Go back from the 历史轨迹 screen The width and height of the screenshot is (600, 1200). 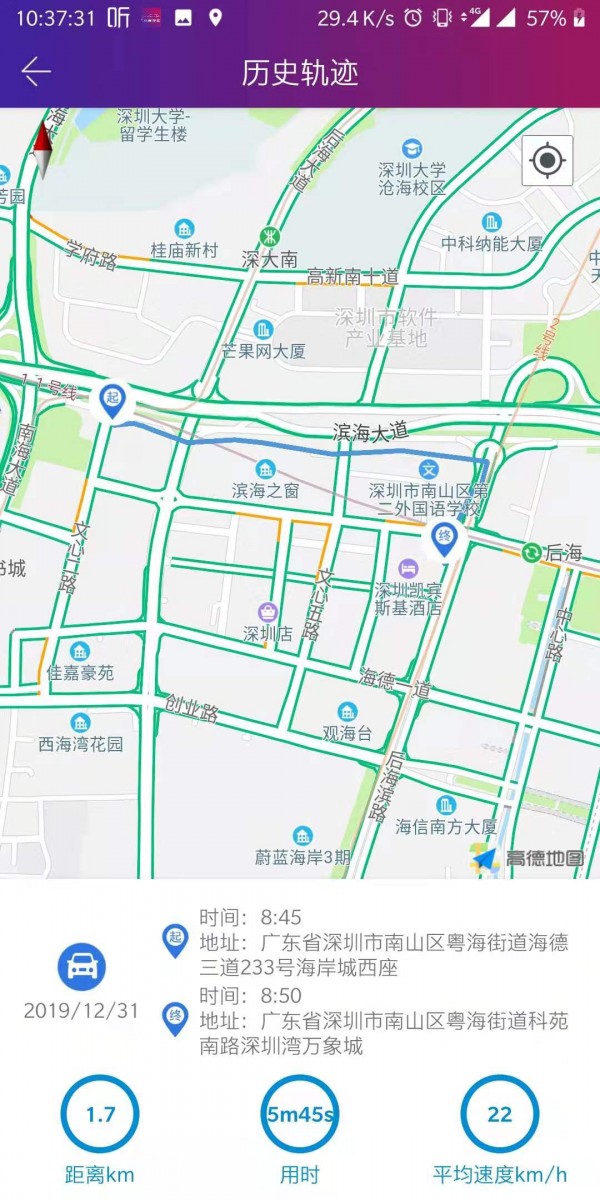point(37,72)
